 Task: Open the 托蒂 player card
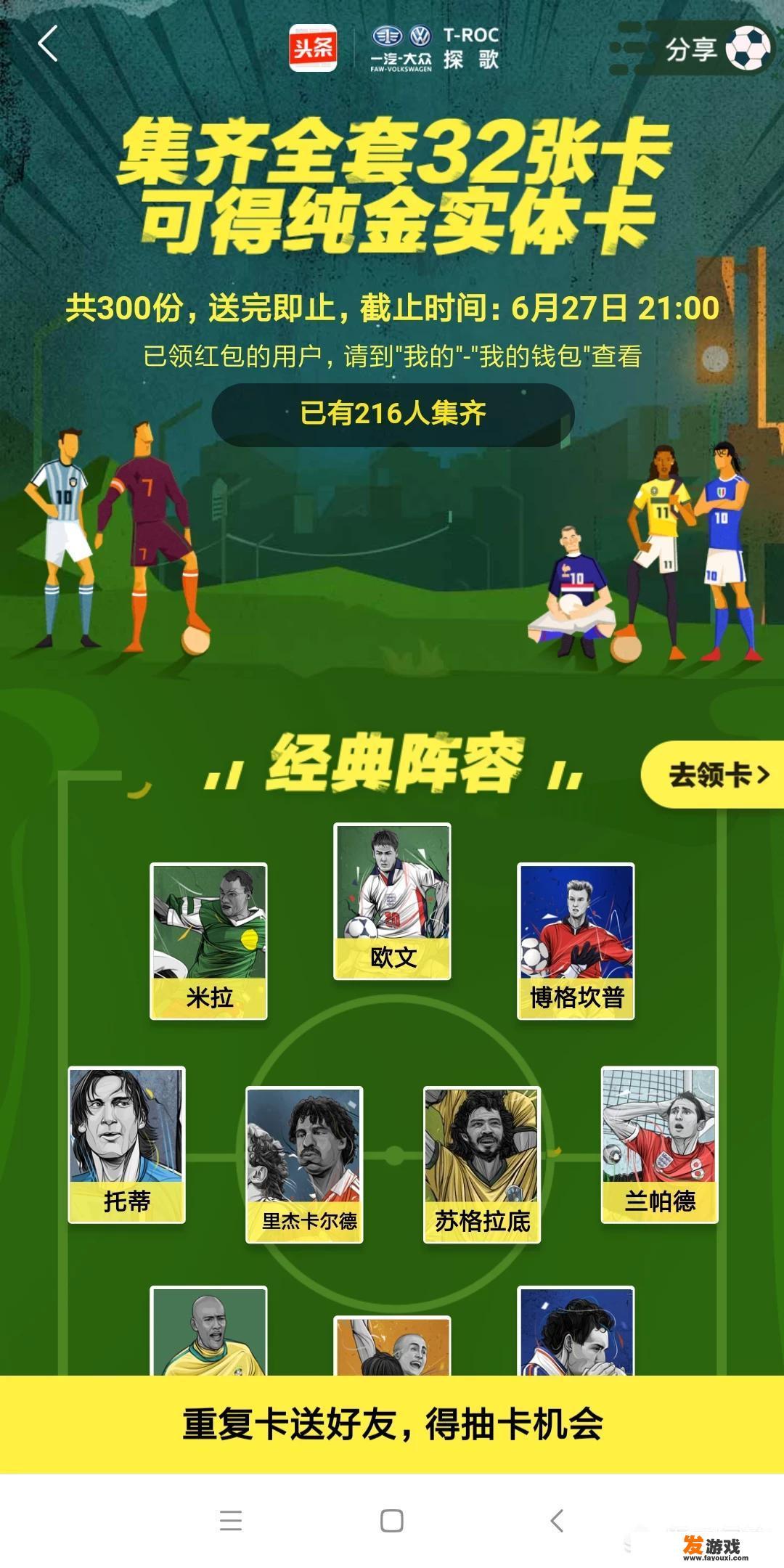(126, 1145)
